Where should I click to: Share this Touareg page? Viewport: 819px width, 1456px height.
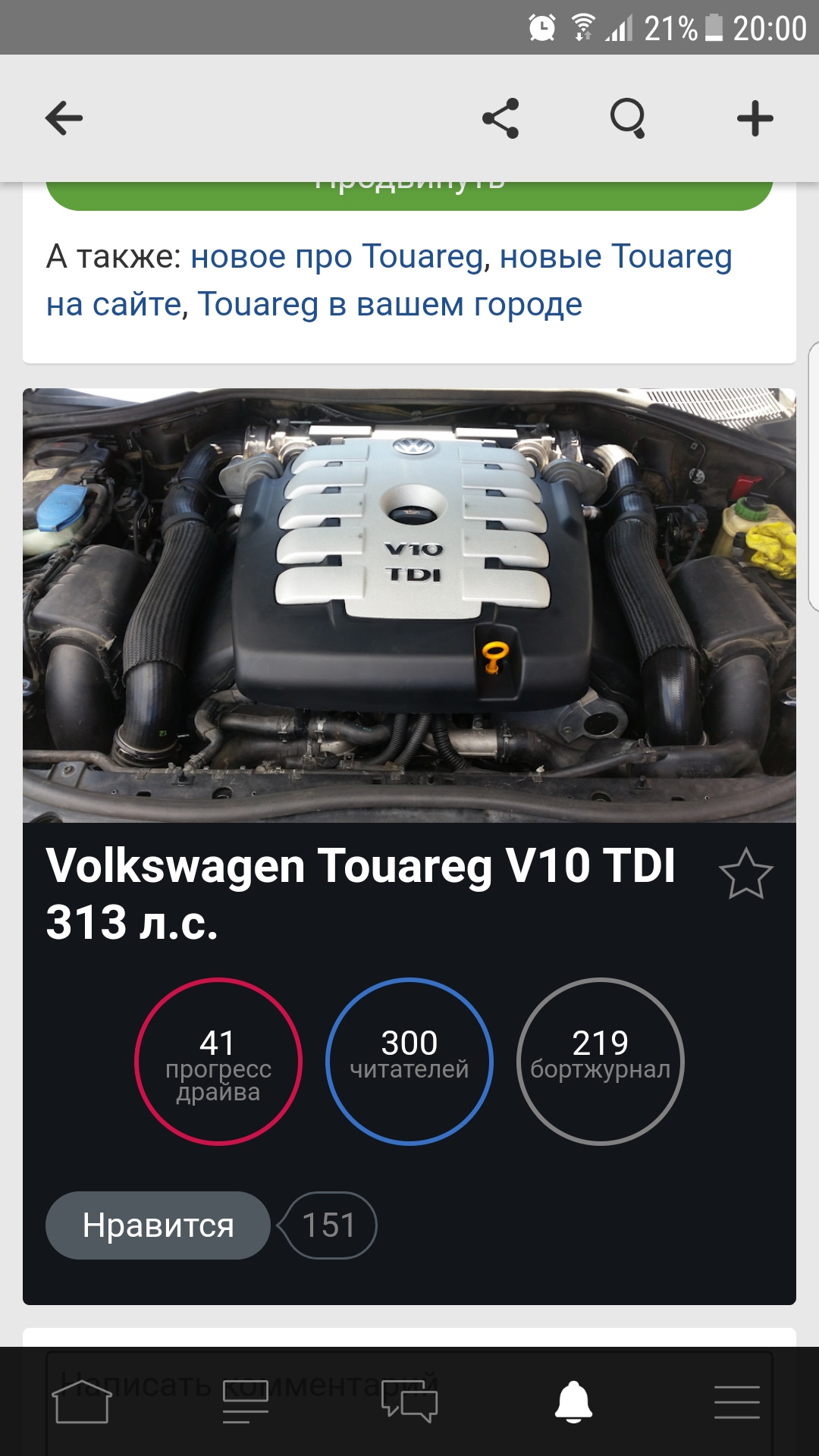(x=500, y=118)
